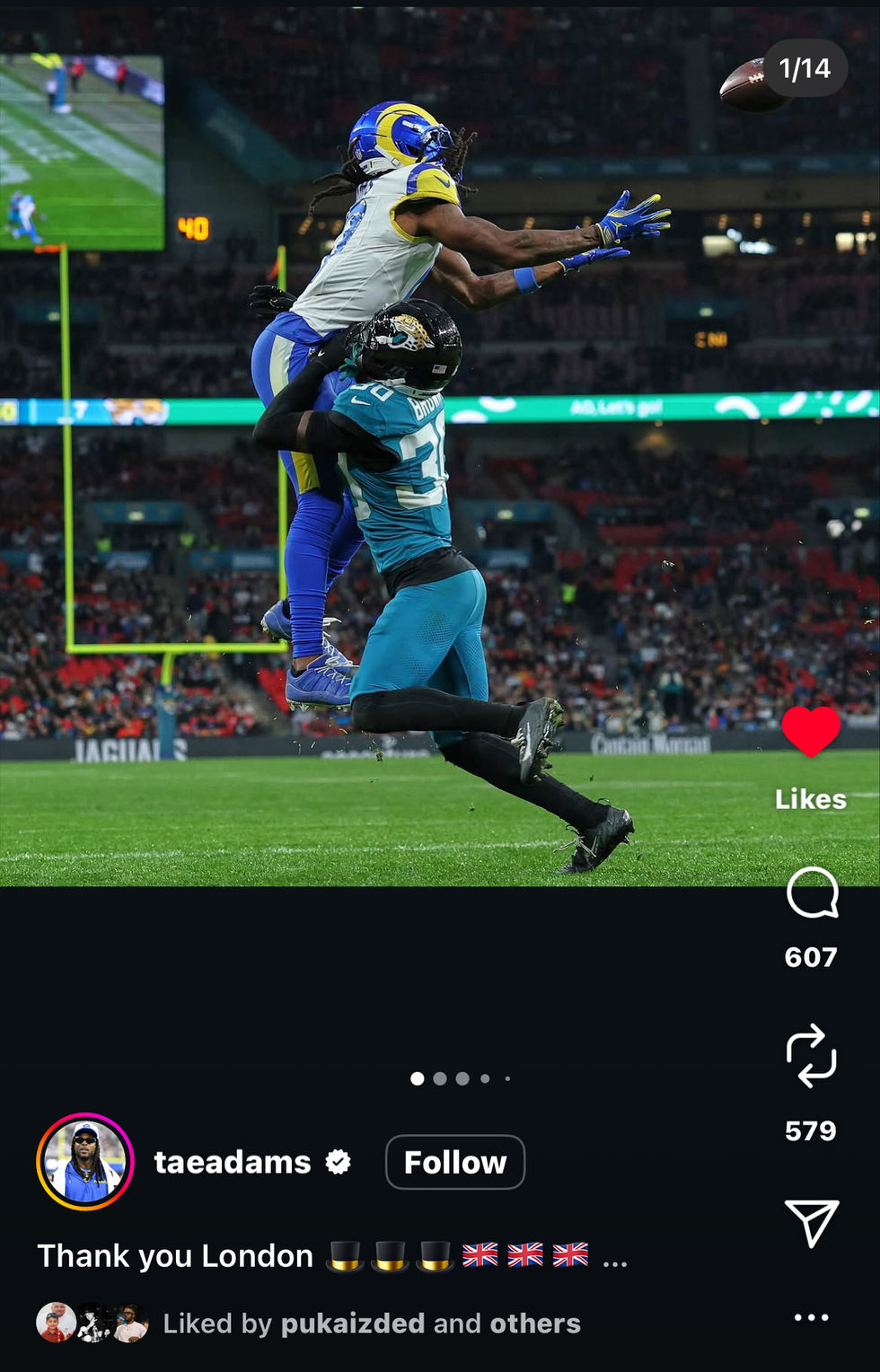This screenshot has width=880, height=1372.
Task: Open the pukaizded profile from likes
Action: click(353, 1324)
